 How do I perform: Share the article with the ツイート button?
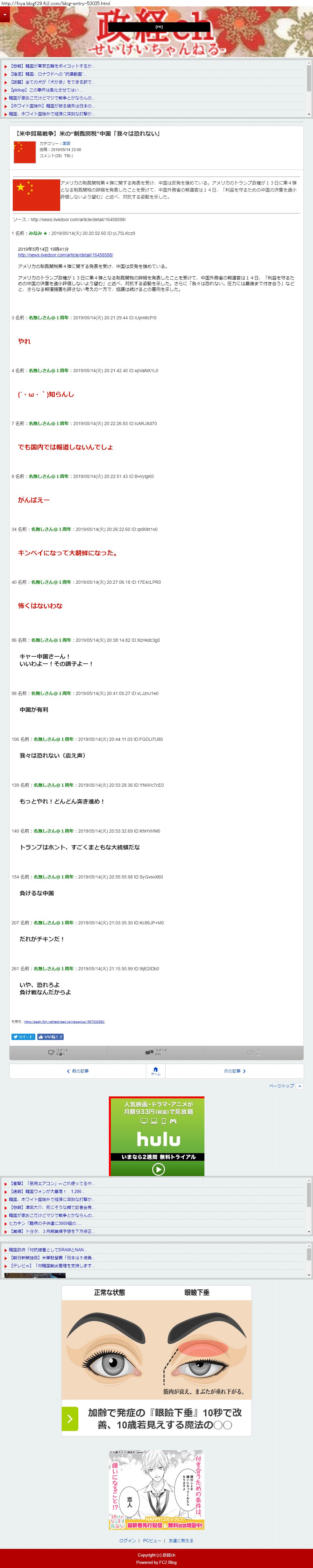[23, 1037]
